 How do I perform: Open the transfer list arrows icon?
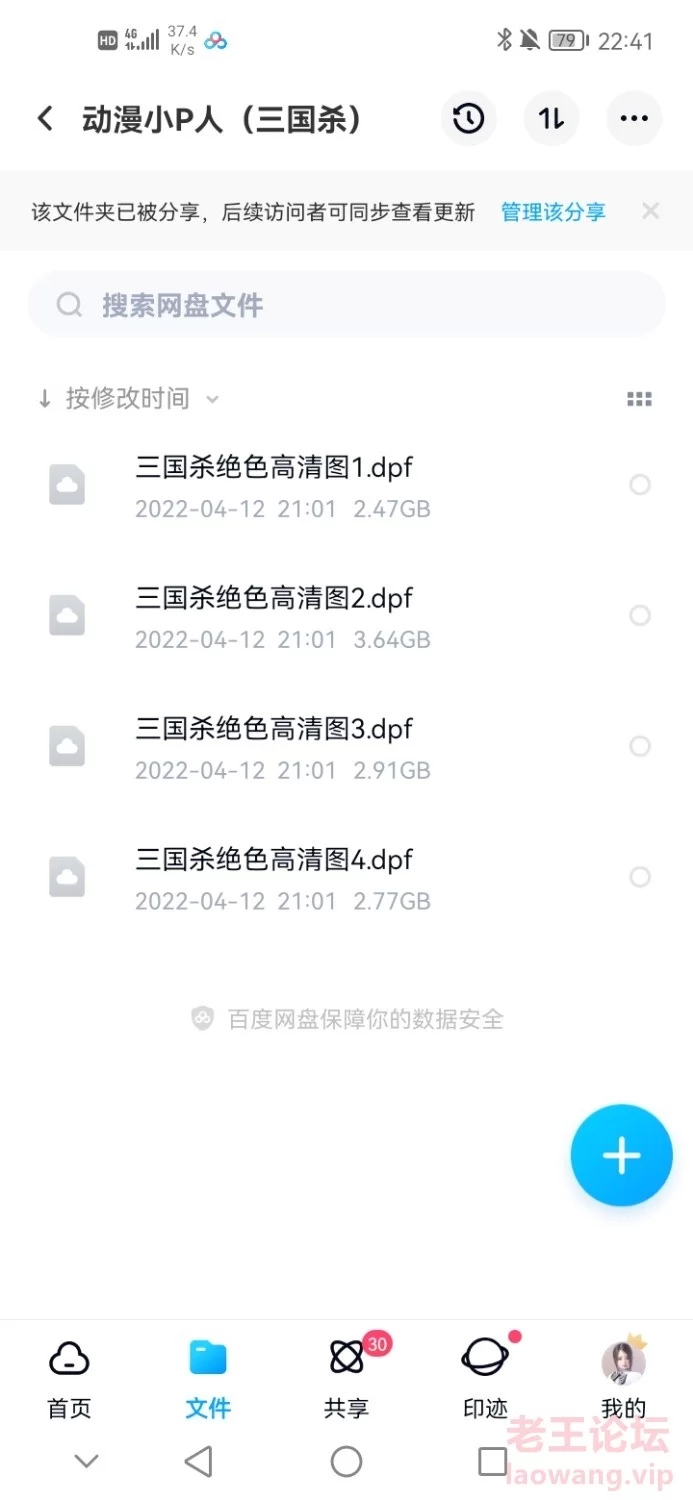point(552,119)
